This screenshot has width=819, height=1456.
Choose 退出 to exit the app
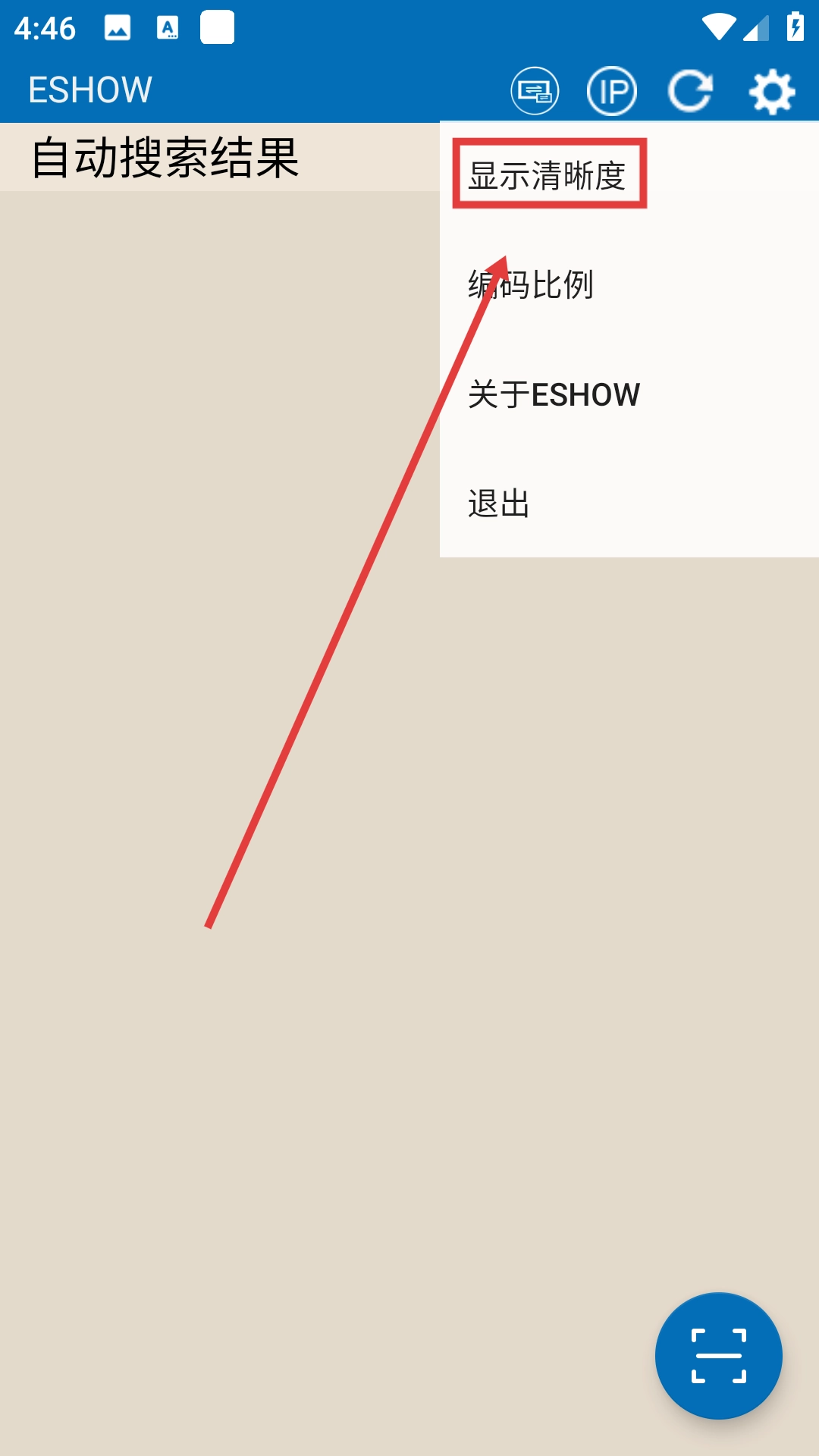(x=499, y=504)
